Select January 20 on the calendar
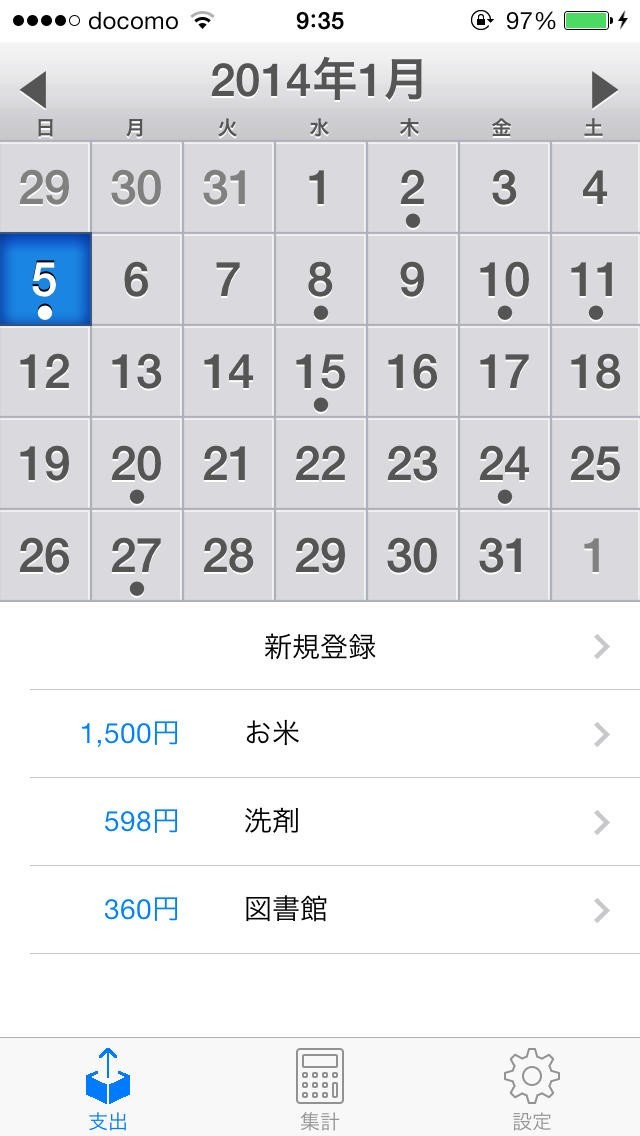 point(136,463)
